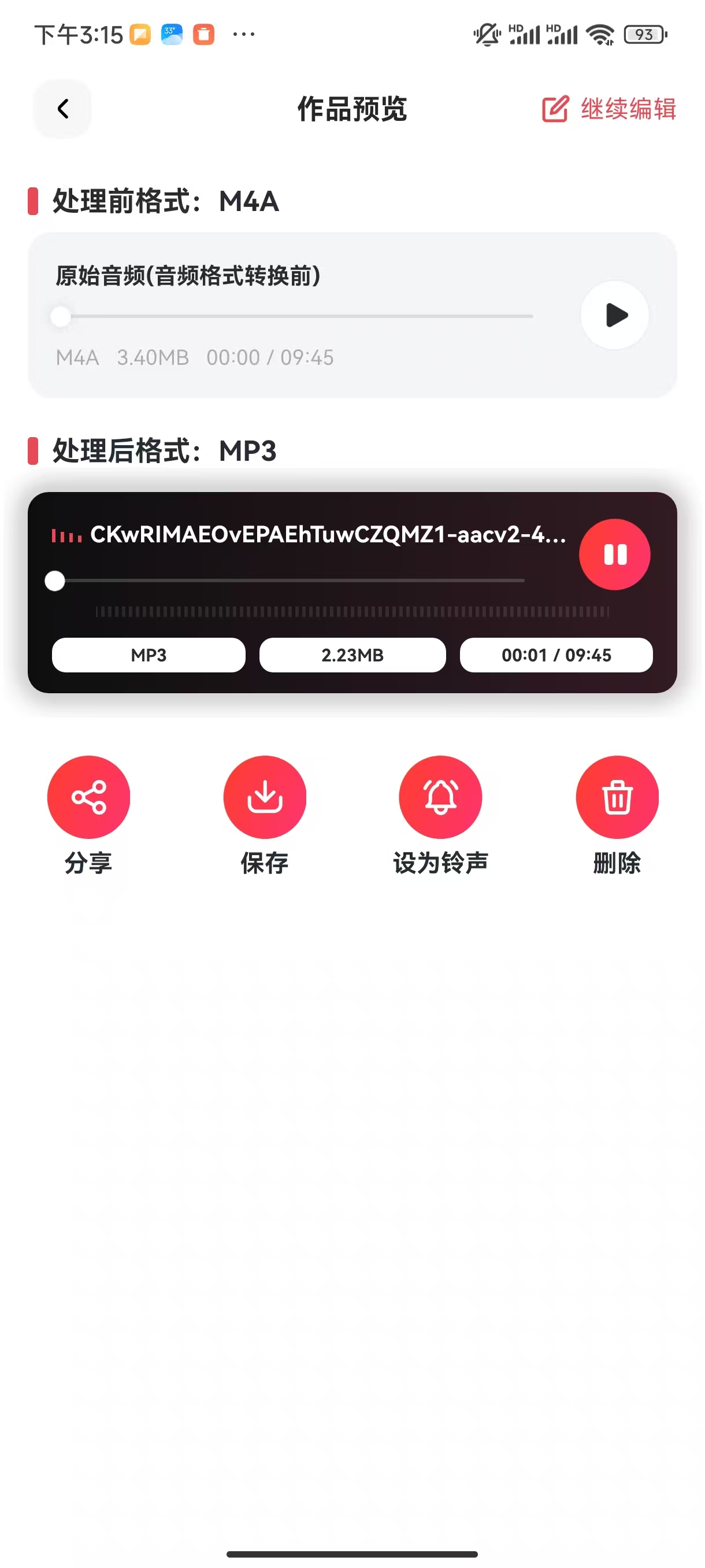Tap the 00:01 / 09:45 time pill
Viewport: 705px width, 1568px height.
click(x=556, y=655)
